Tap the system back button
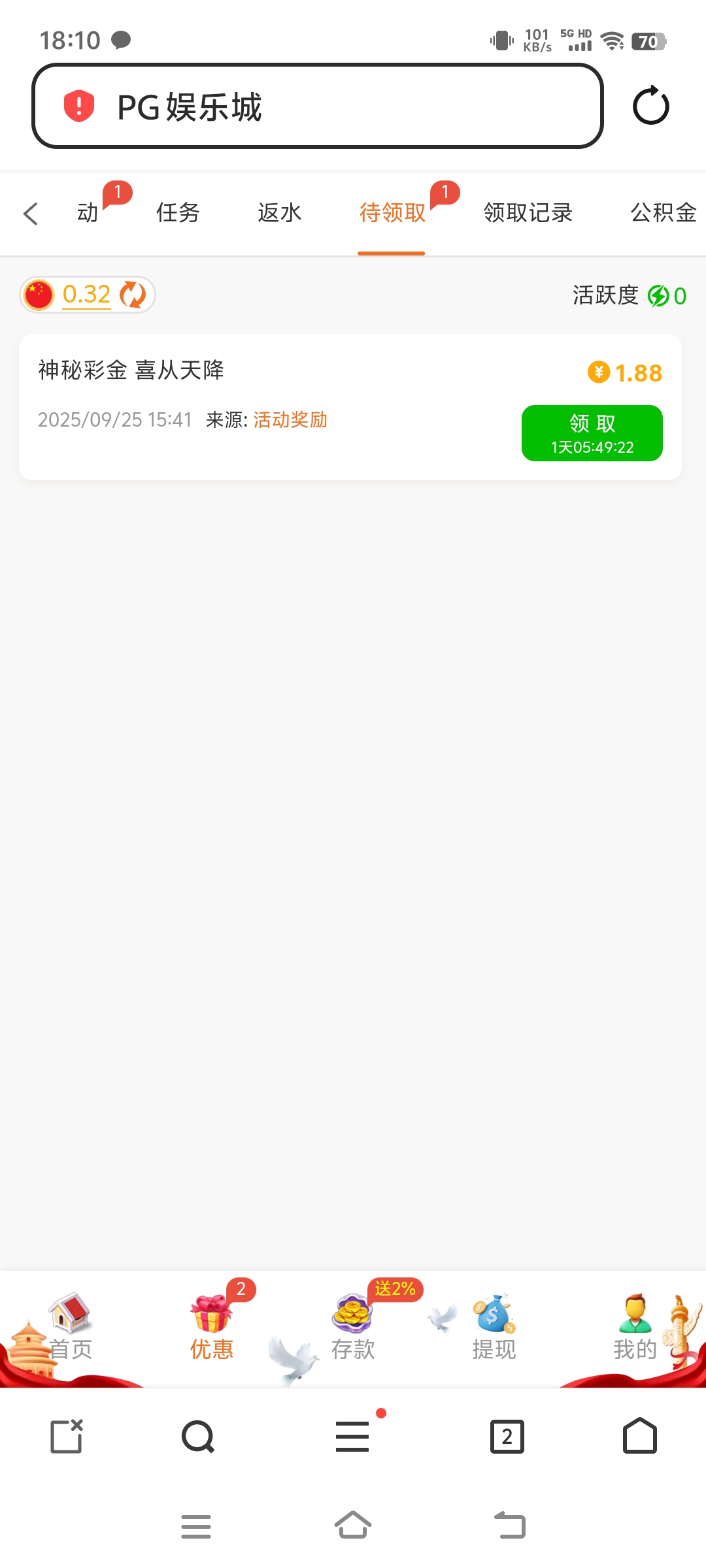706x1568 pixels. click(510, 1527)
